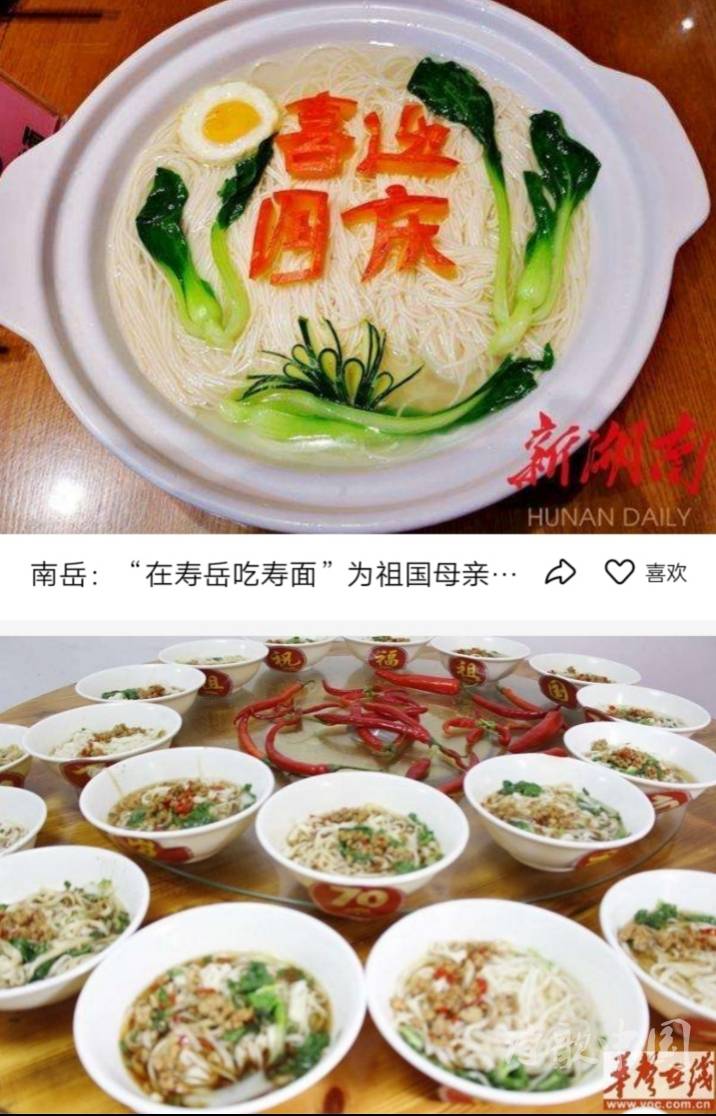Share the 南岳 寿面 article
716x1116 pixels.
pos(560,573)
